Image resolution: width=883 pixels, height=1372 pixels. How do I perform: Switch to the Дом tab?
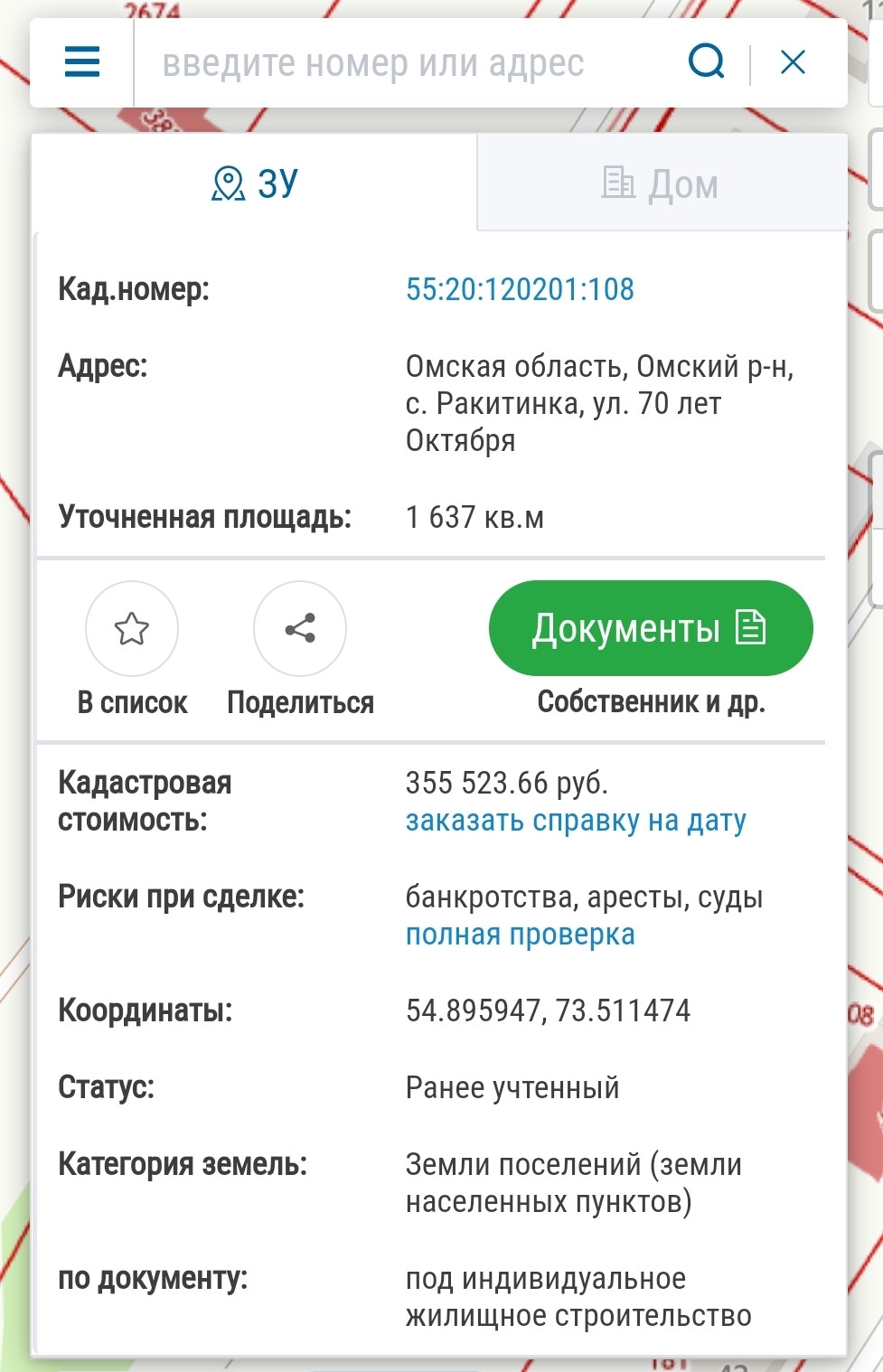[x=661, y=184]
